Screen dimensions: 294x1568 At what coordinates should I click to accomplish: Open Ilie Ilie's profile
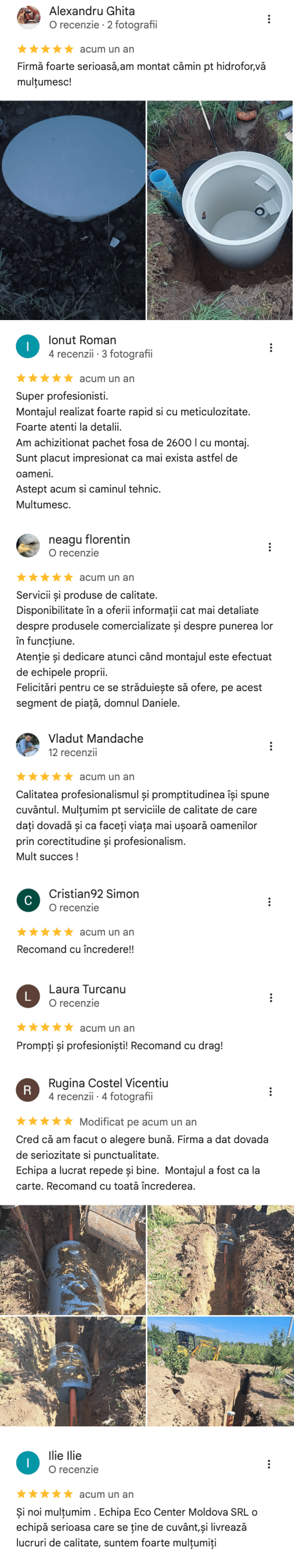point(64,1455)
